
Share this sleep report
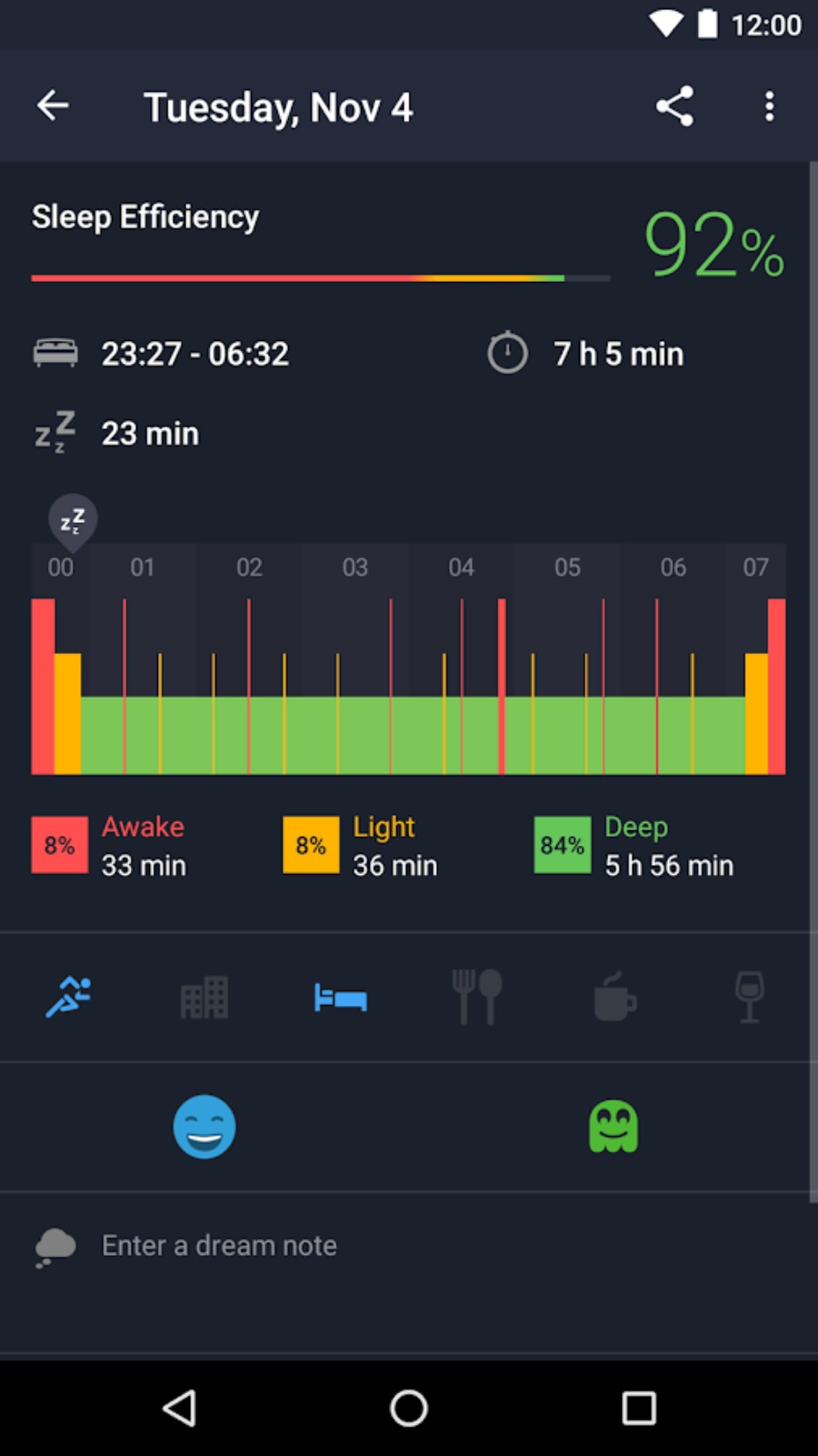[675, 106]
